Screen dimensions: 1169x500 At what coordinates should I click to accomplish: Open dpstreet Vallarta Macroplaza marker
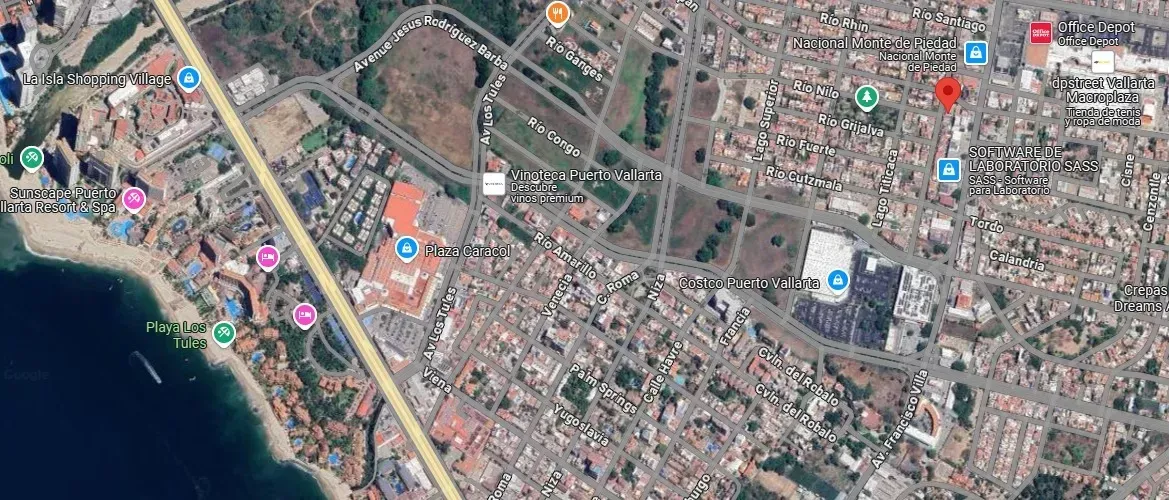pos(1103,62)
